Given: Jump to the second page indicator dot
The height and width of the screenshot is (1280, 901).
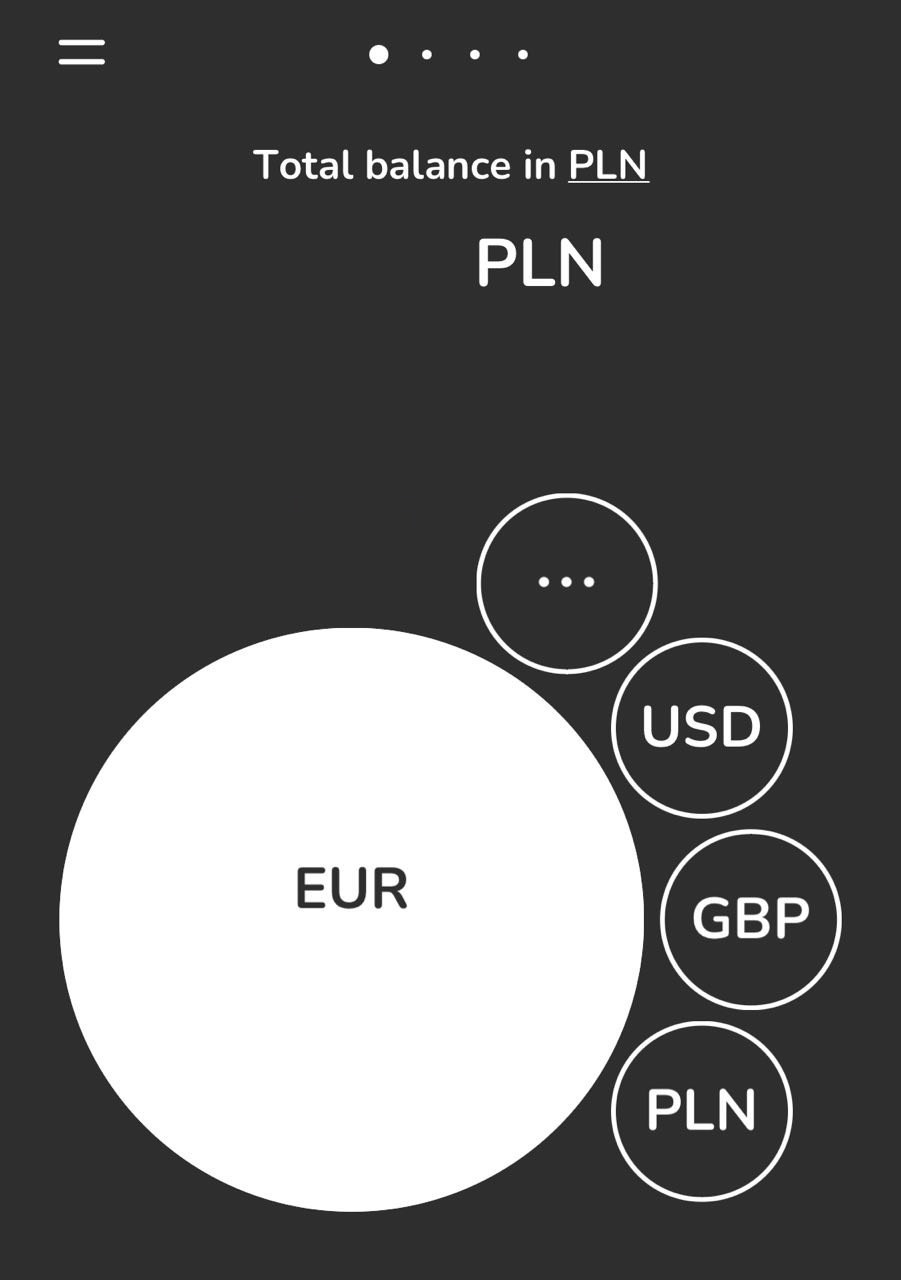Looking at the screenshot, I should pyautogui.click(x=427, y=54).
